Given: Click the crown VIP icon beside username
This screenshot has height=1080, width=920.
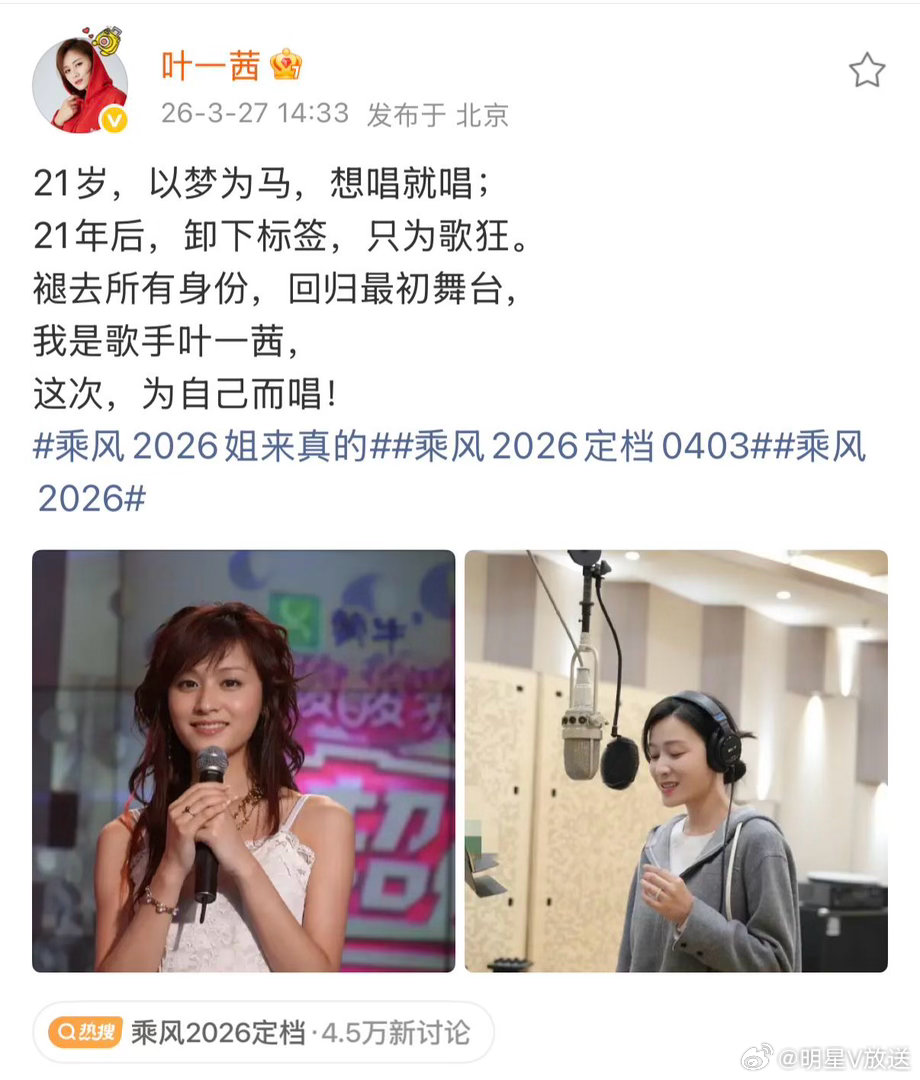Looking at the screenshot, I should tap(285, 66).
